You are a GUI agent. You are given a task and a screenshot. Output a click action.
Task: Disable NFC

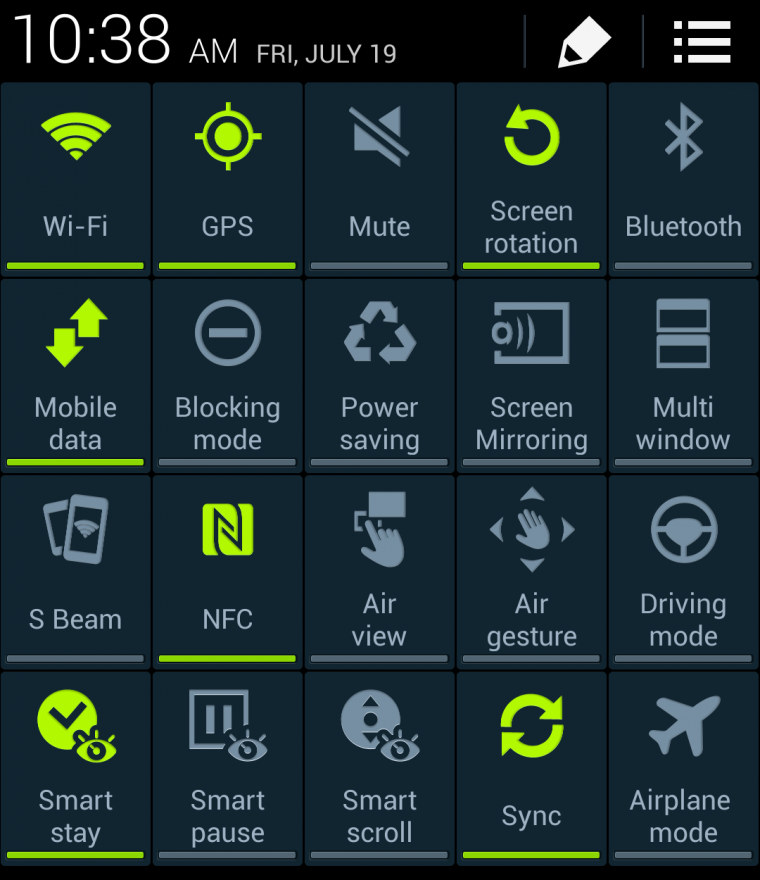point(228,570)
